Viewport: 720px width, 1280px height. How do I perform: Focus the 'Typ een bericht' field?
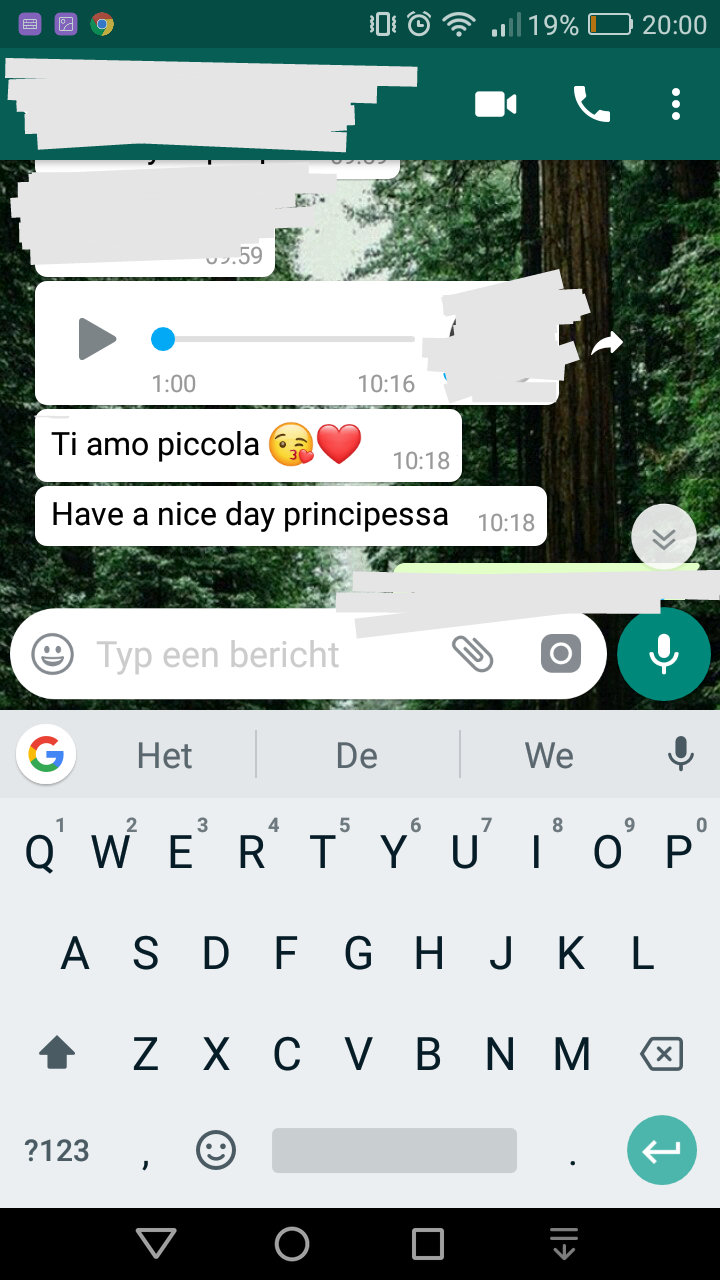[265, 655]
